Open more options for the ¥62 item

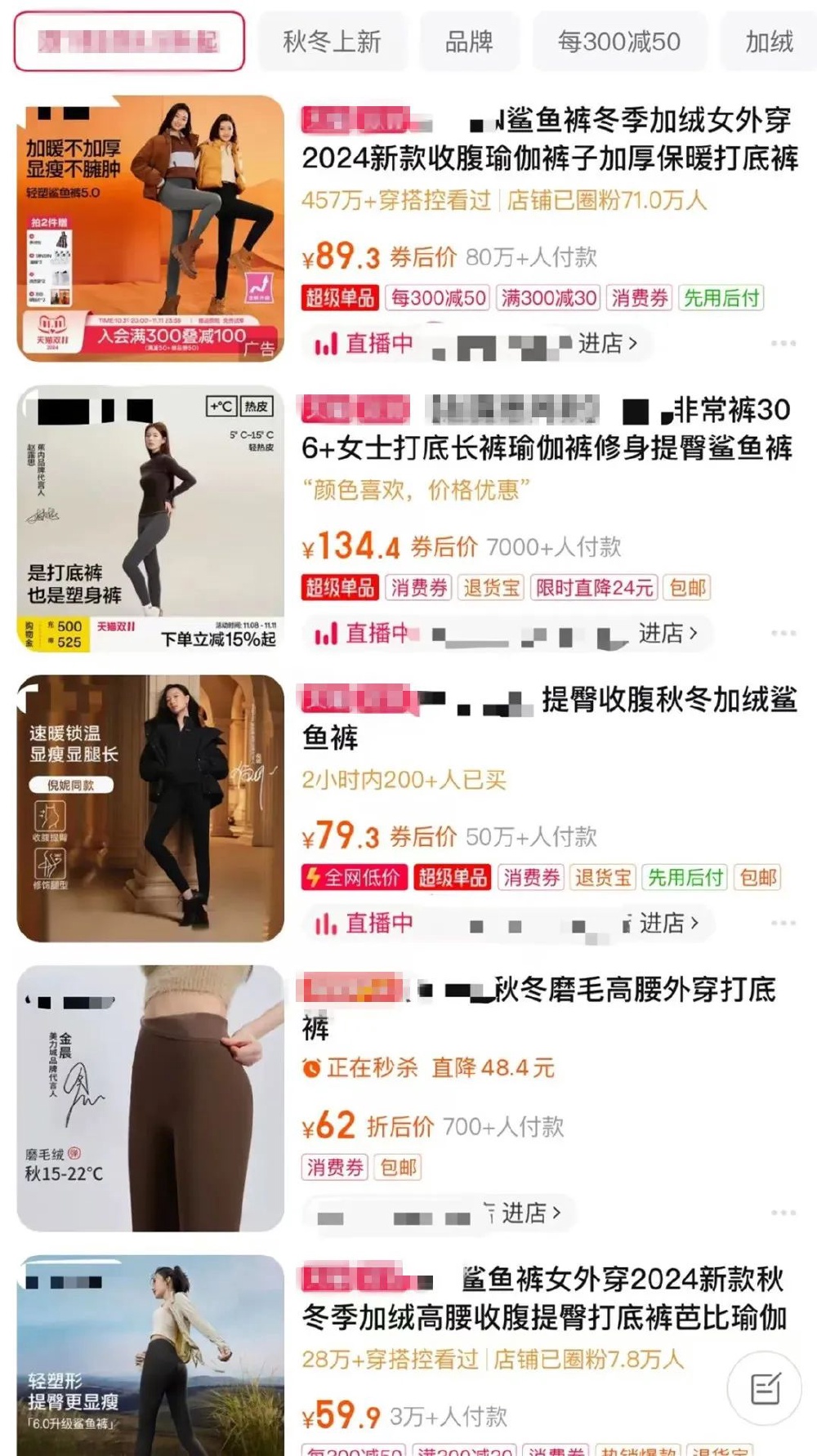coord(783,1213)
